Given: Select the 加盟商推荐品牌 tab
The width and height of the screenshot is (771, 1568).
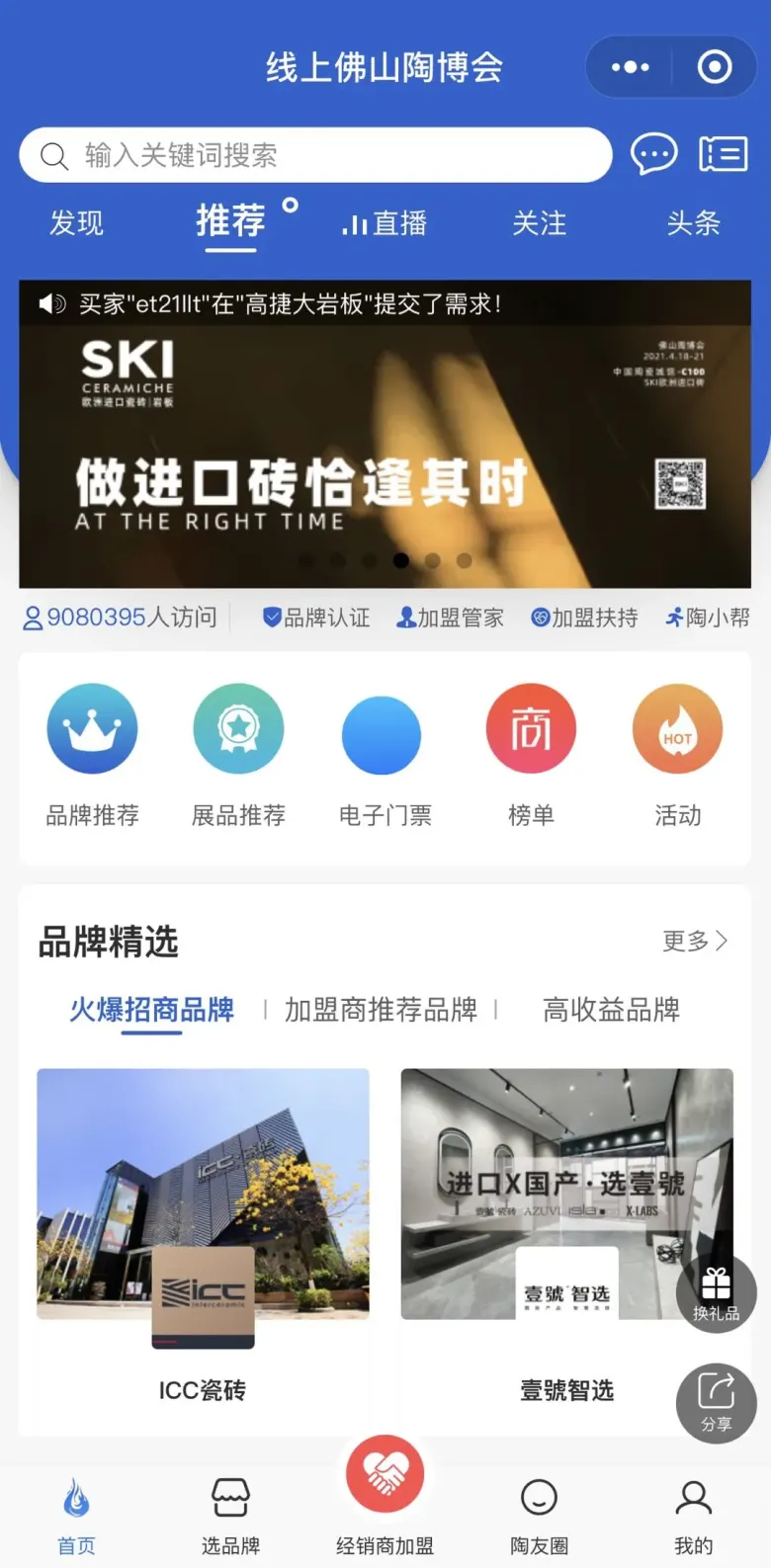Looking at the screenshot, I should coord(381,1010).
